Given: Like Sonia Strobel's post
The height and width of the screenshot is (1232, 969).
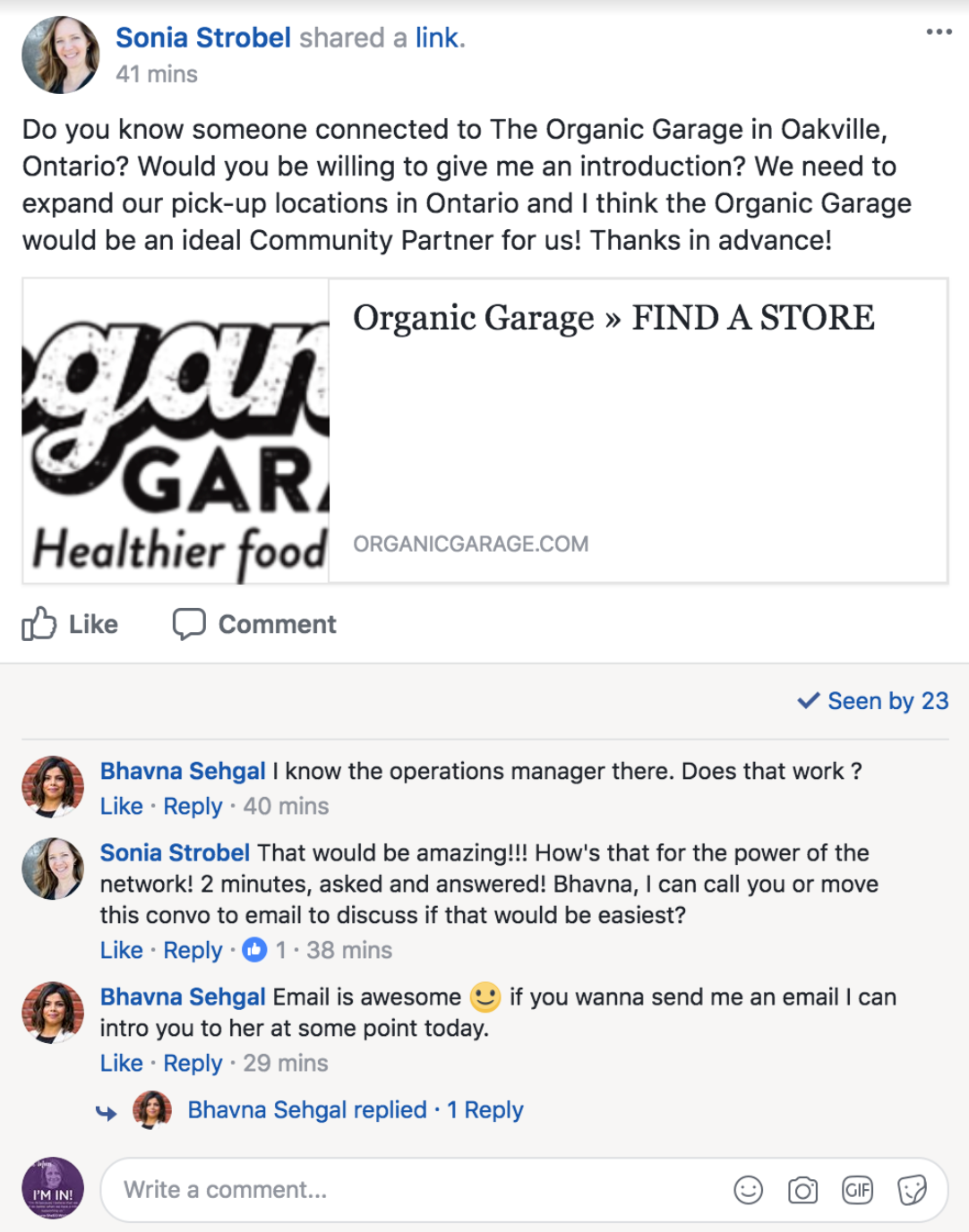Looking at the screenshot, I should pyautogui.click(x=70, y=624).
